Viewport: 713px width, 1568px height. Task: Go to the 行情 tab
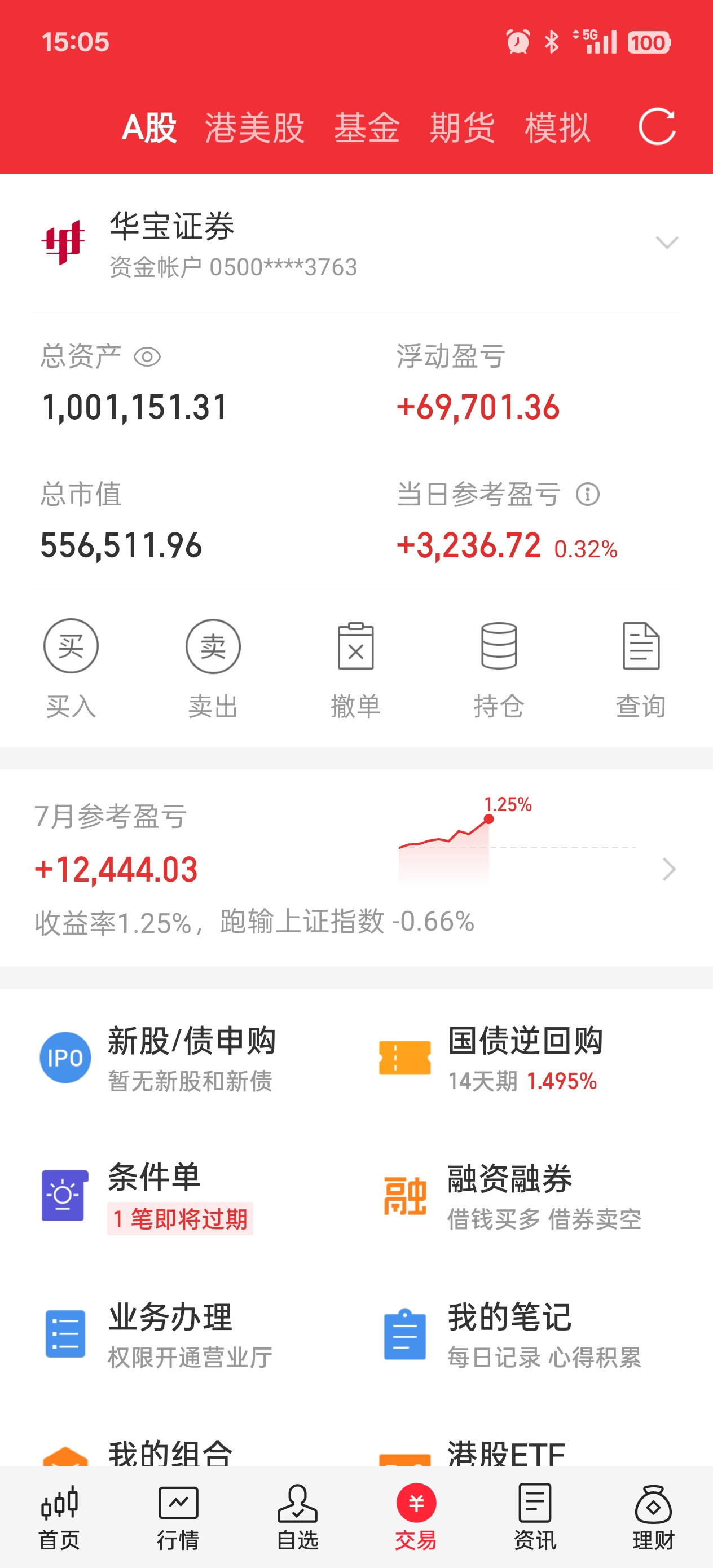(178, 1517)
